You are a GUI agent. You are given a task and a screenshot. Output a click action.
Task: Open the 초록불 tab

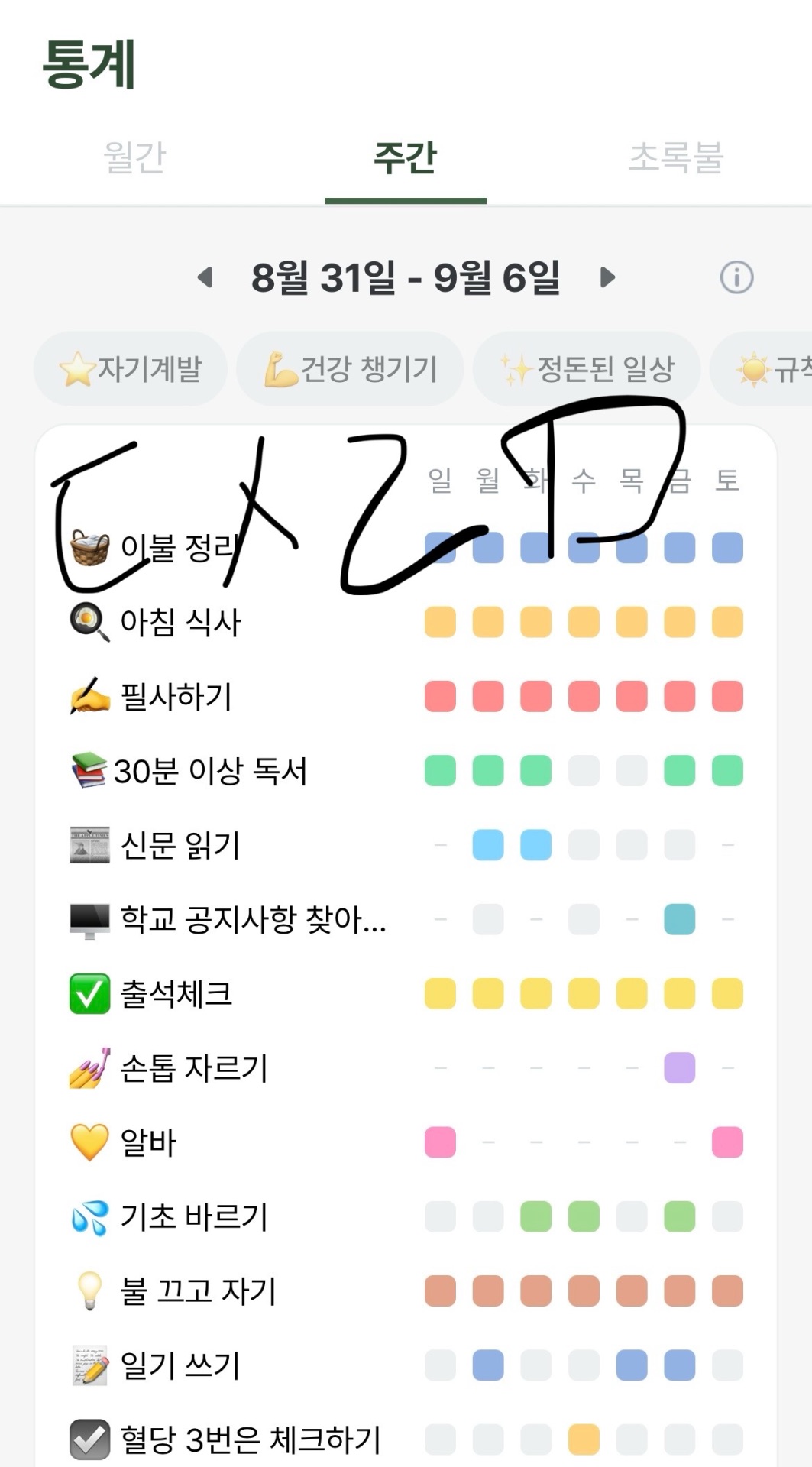pos(676,157)
